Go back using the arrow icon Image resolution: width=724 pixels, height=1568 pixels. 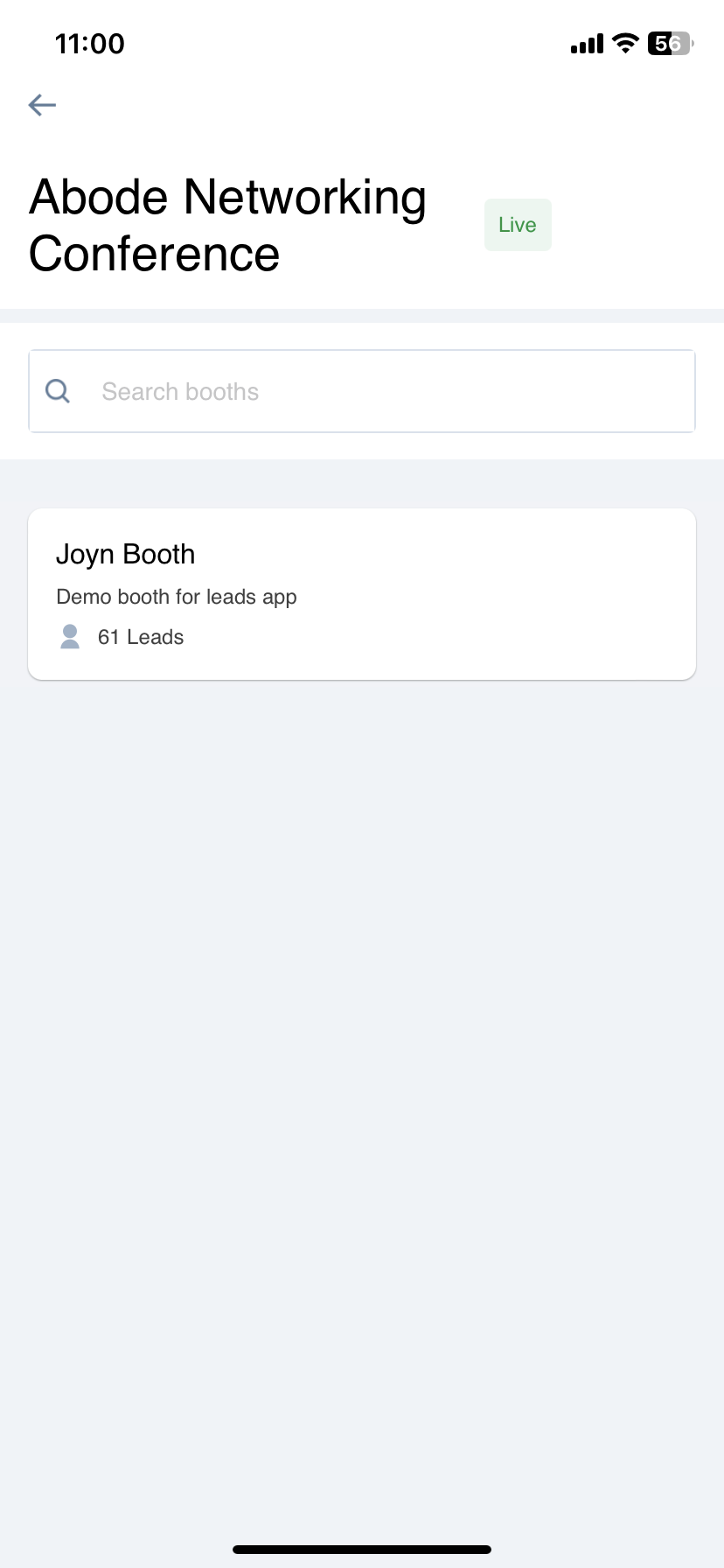coord(42,106)
